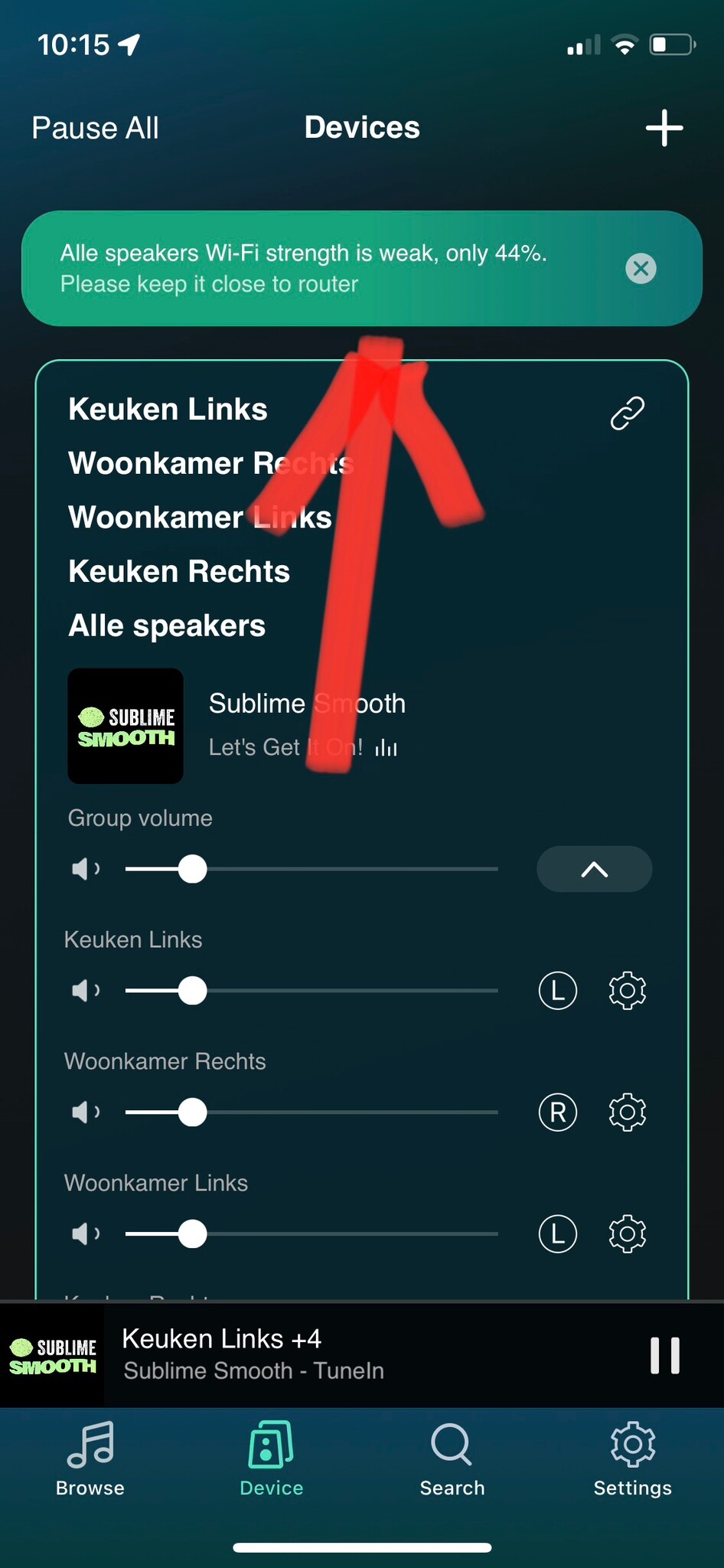724x1568 pixels.
Task: Add a new device with plus icon
Action: click(664, 128)
